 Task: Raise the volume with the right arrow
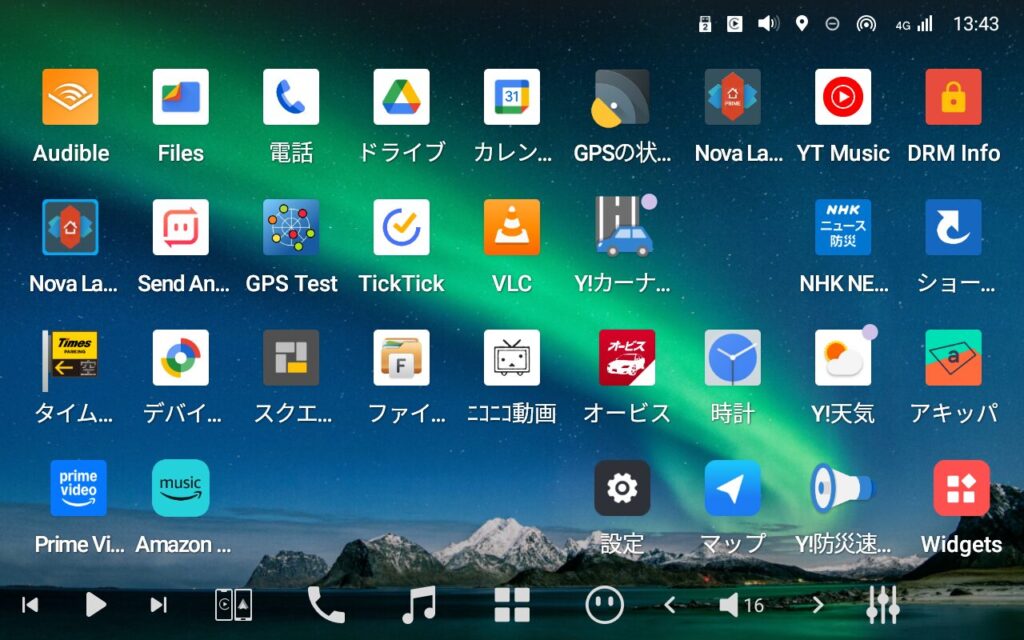point(817,604)
